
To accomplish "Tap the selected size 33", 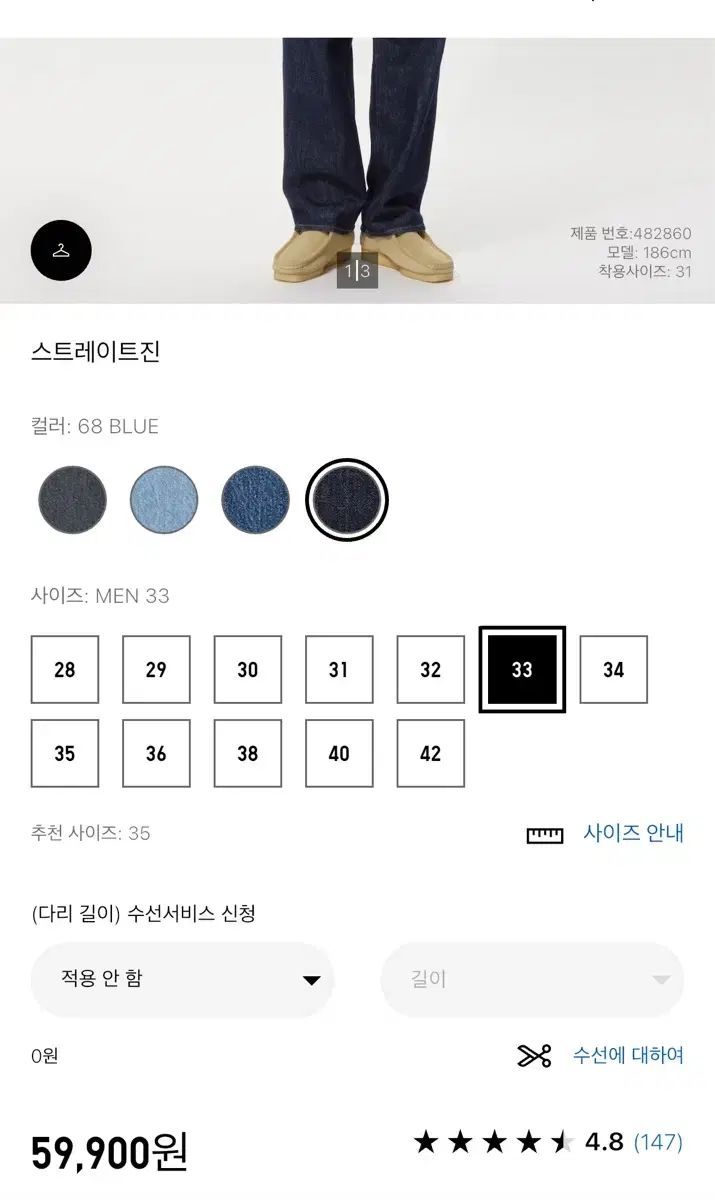I will pos(522,669).
